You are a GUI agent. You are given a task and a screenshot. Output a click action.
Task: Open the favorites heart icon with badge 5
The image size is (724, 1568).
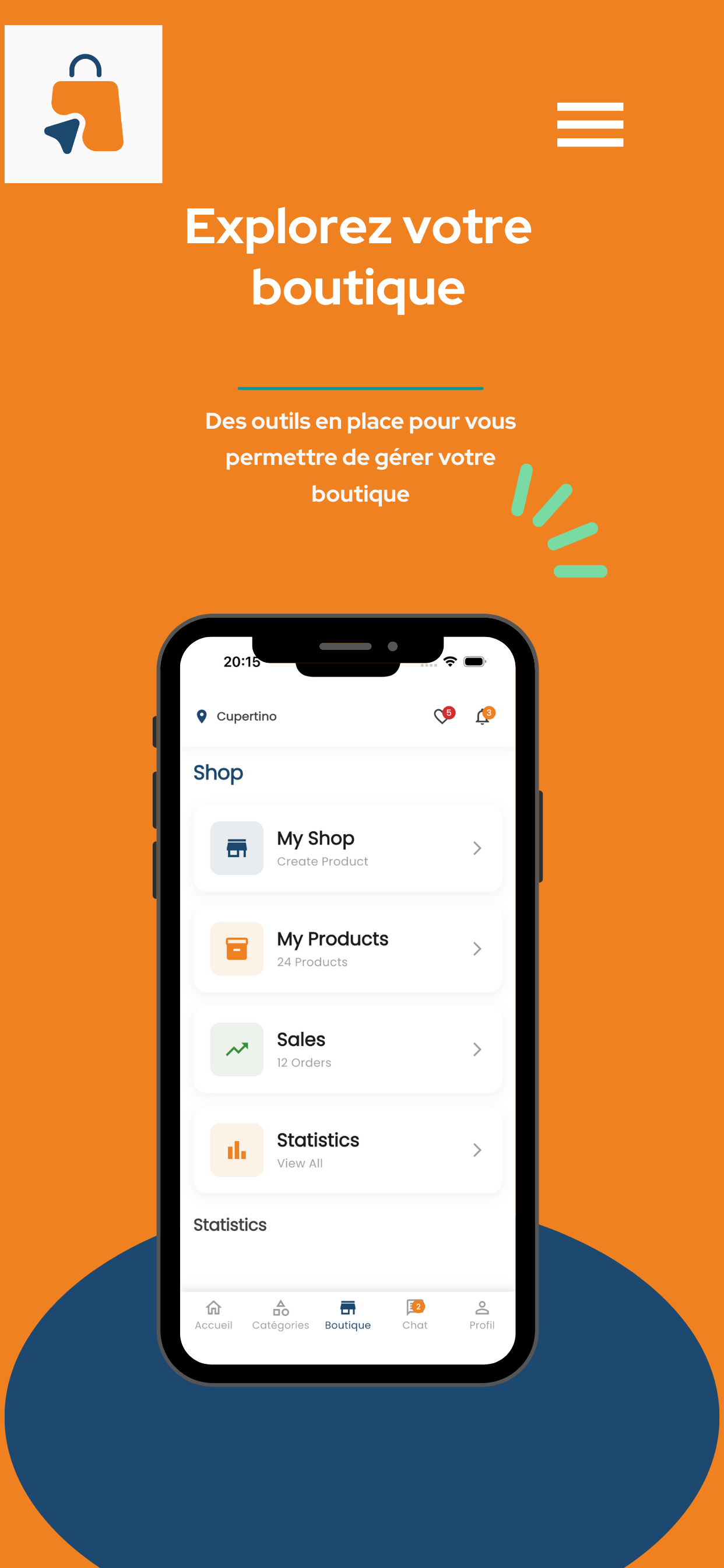click(442, 716)
